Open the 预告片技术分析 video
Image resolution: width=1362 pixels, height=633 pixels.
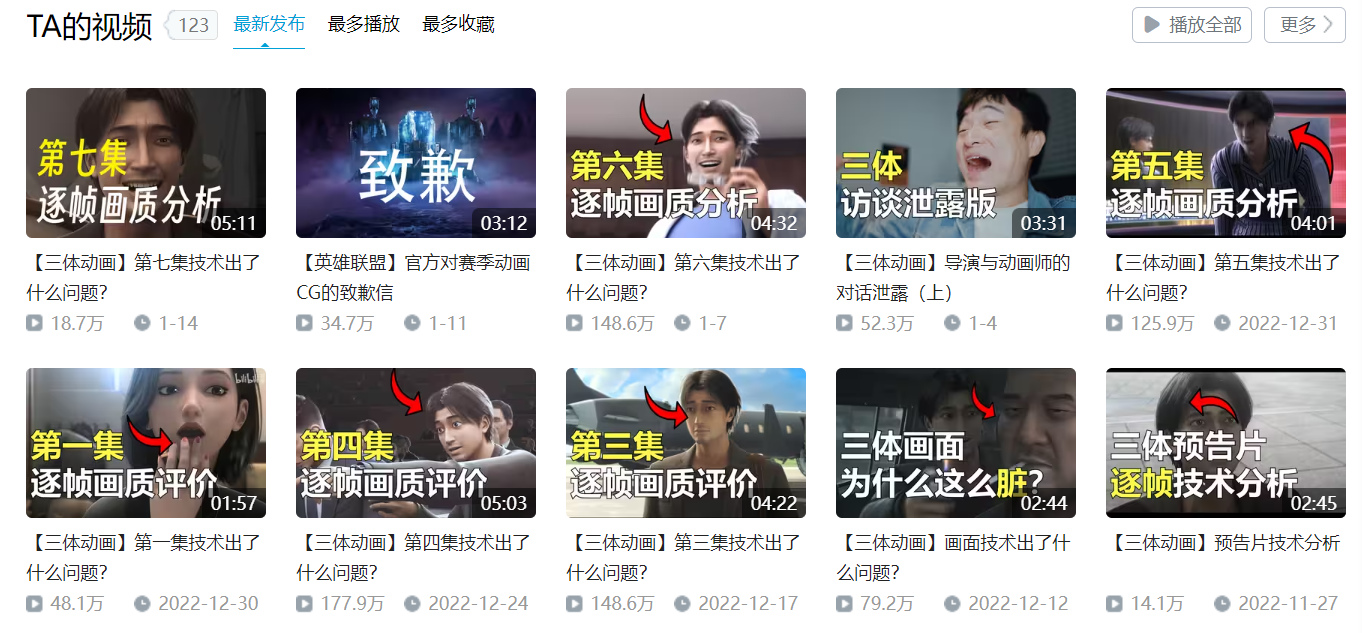[1226, 443]
